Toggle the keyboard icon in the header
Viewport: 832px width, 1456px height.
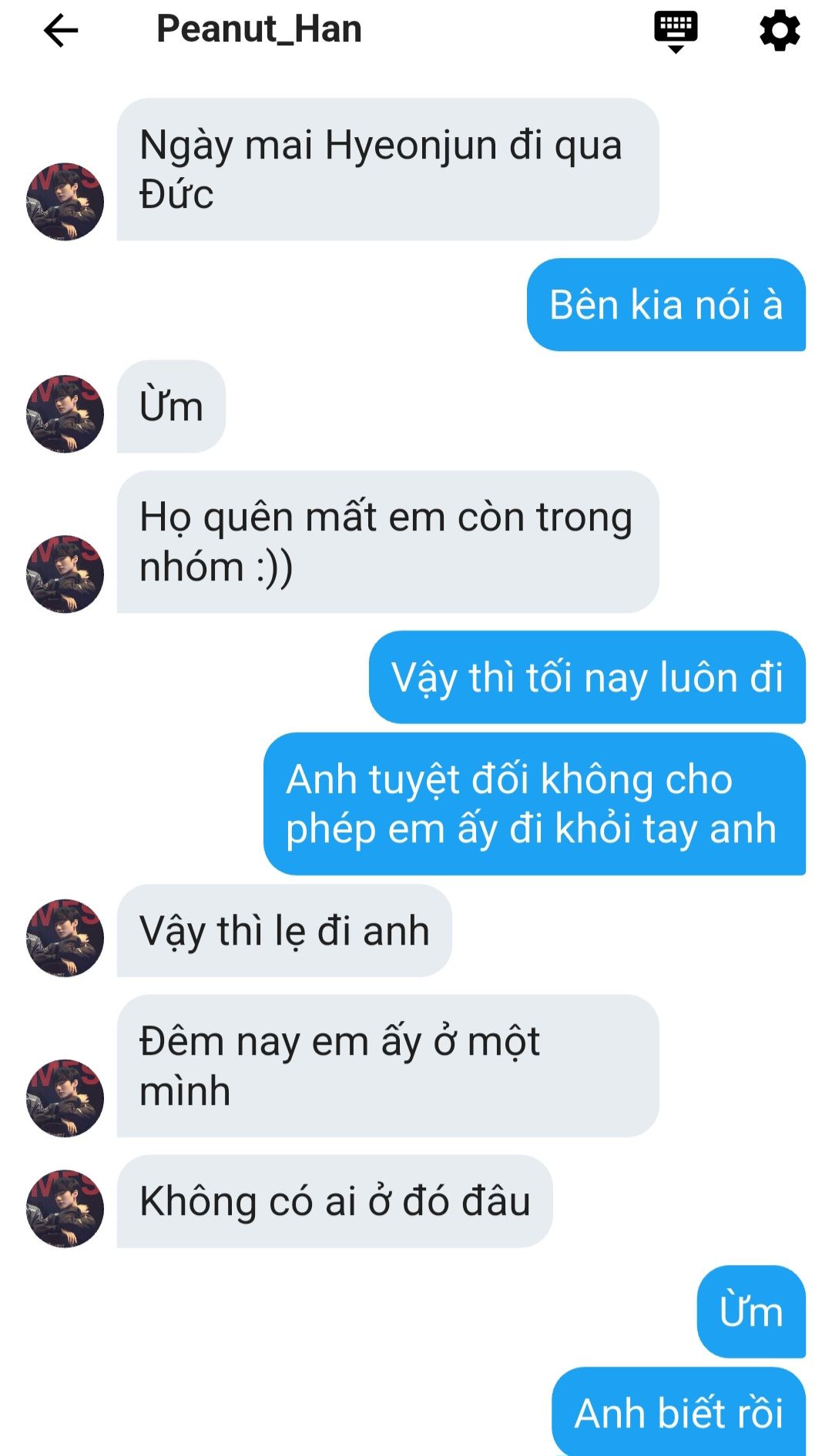click(676, 31)
